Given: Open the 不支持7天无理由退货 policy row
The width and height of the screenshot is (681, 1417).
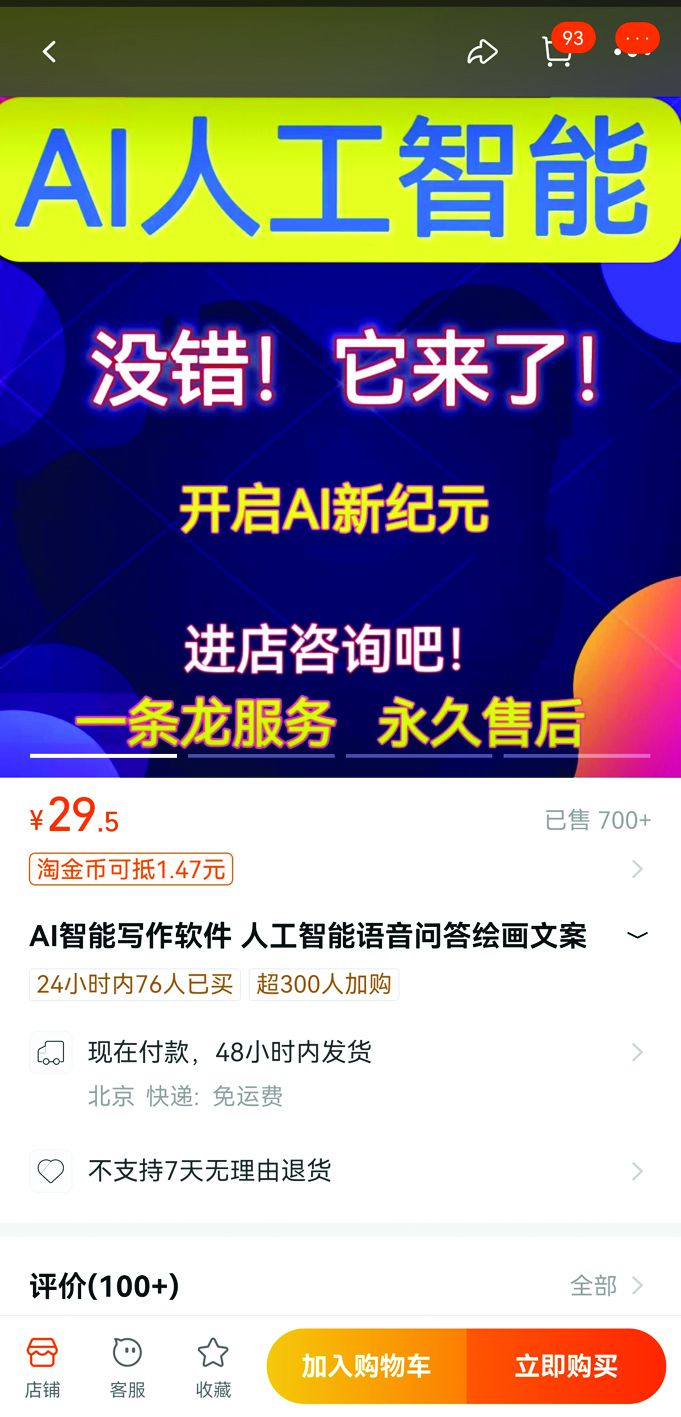Looking at the screenshot, I should click(x=340, y=1171).
